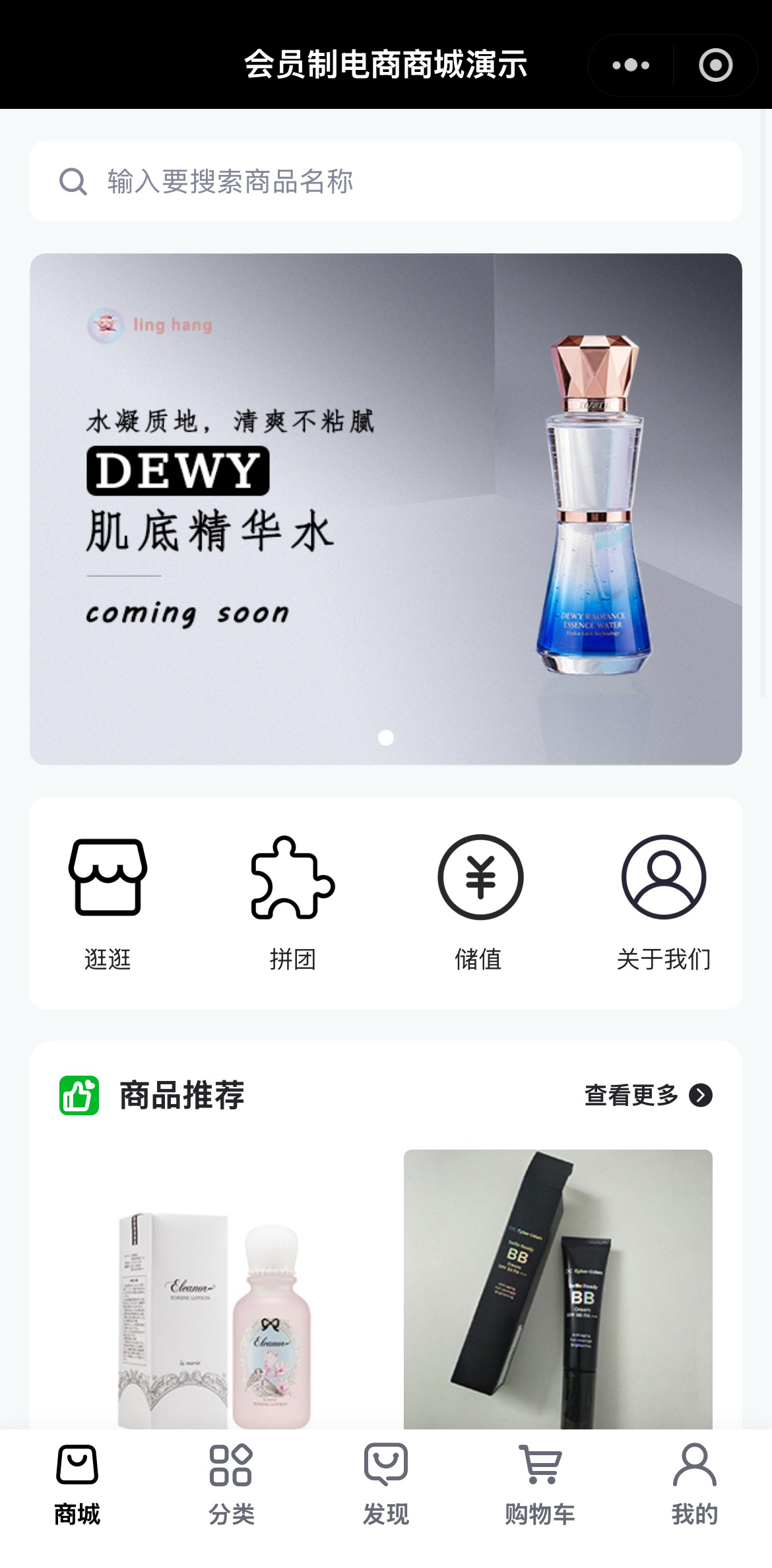The width and height of the screenshot is (772, 1568).
Task: Open the 逛逛 store shortcut
Action: [x=108, y=903]
